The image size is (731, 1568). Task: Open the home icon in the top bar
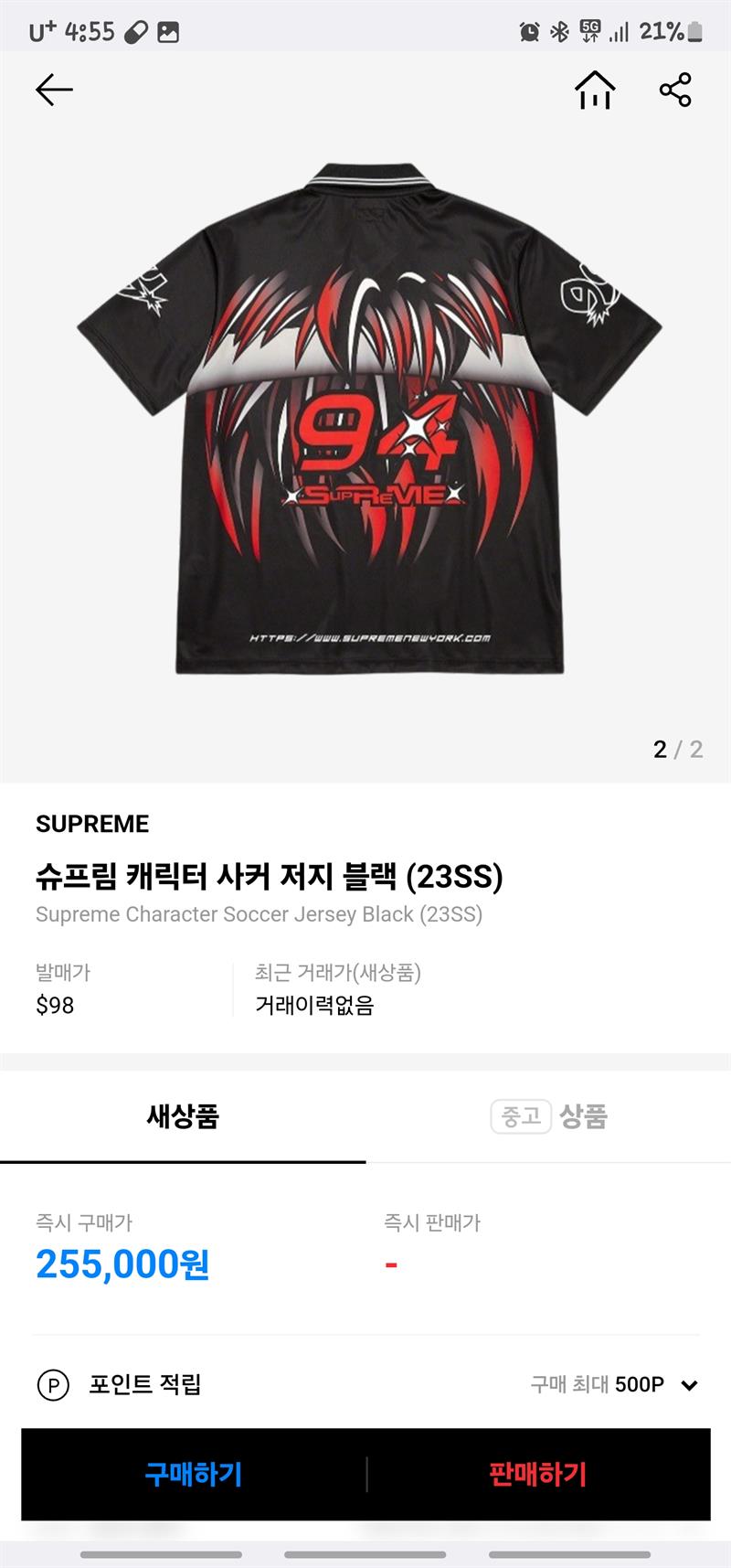(x=594, y=90)
